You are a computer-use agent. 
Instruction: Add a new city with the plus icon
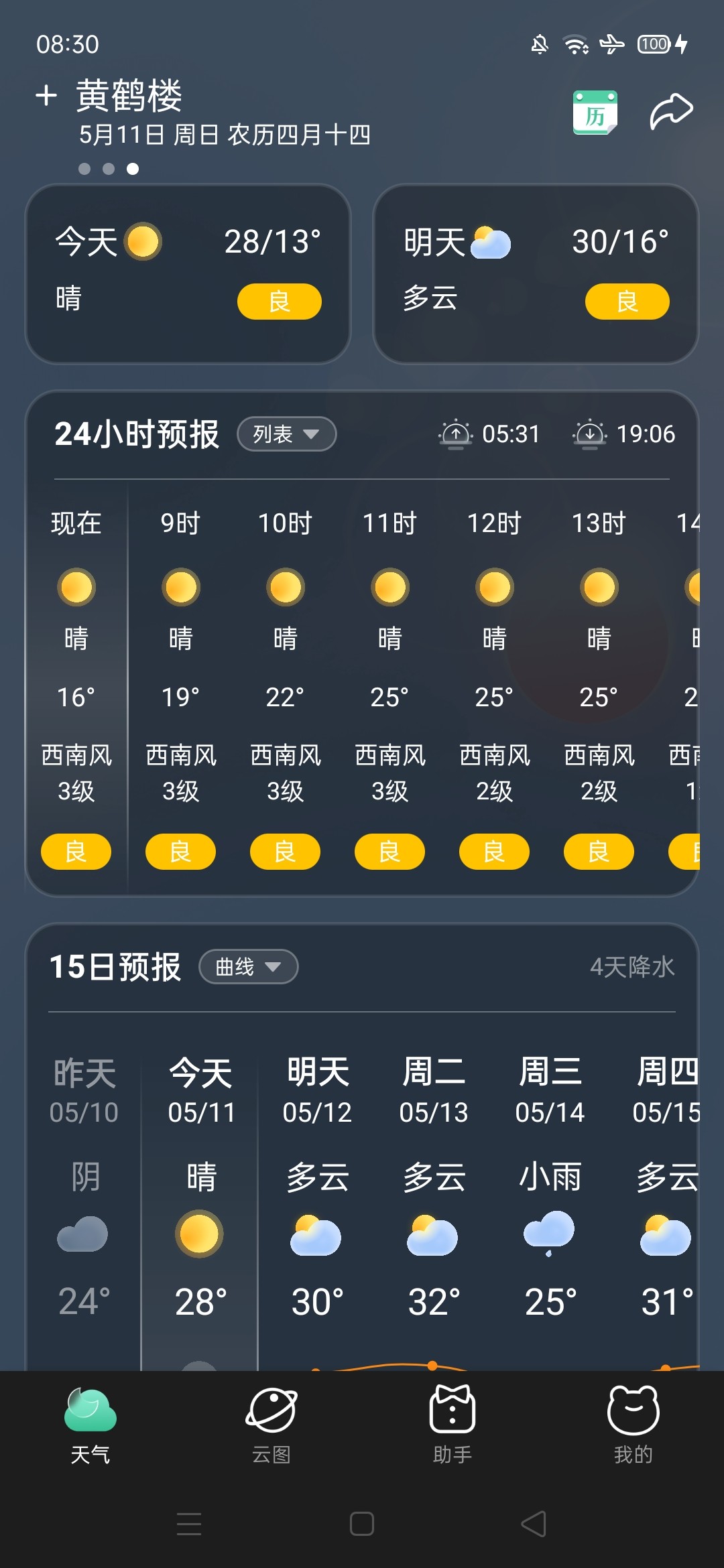46,95
